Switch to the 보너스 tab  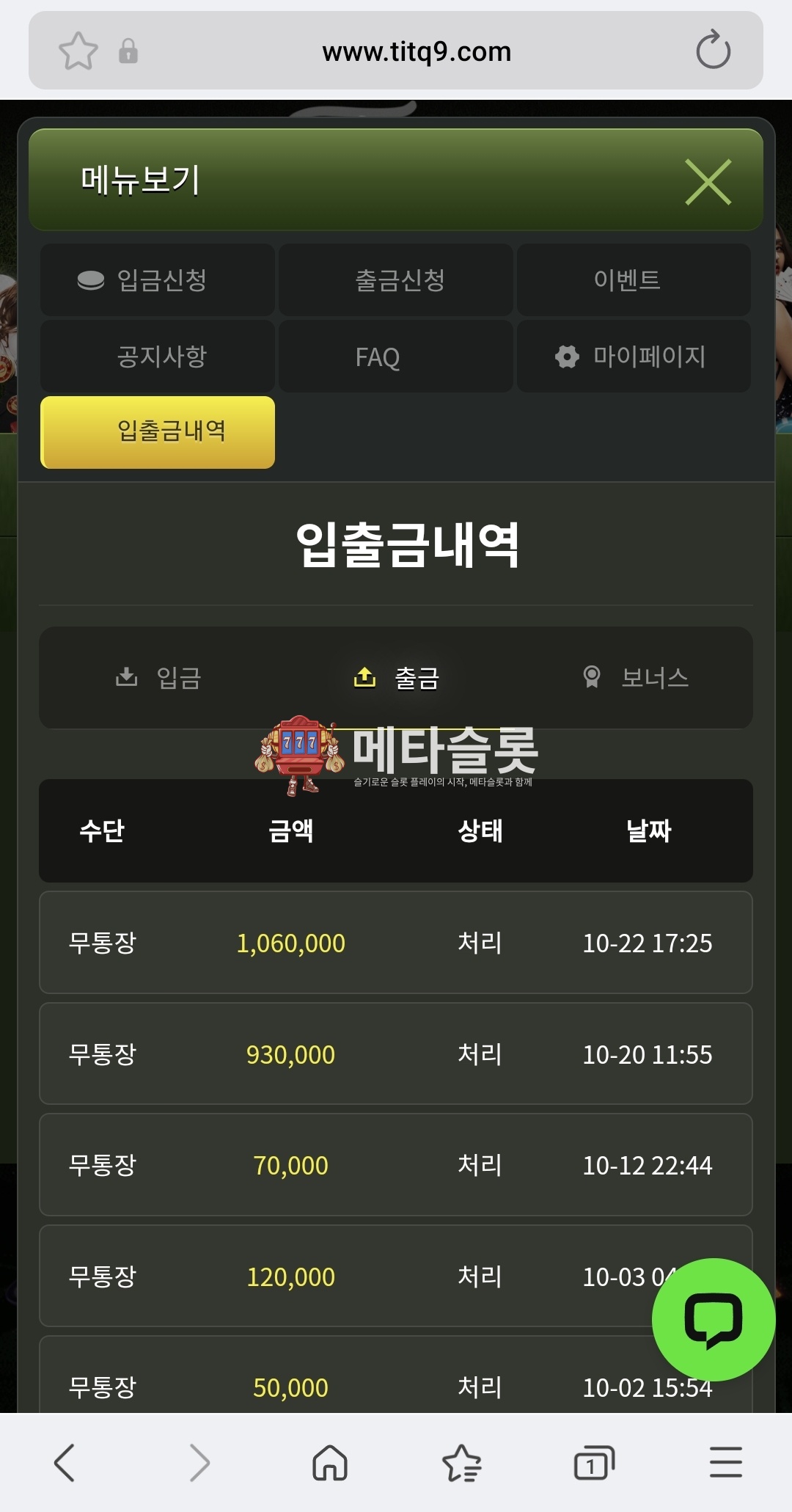[x=636, y=678]
